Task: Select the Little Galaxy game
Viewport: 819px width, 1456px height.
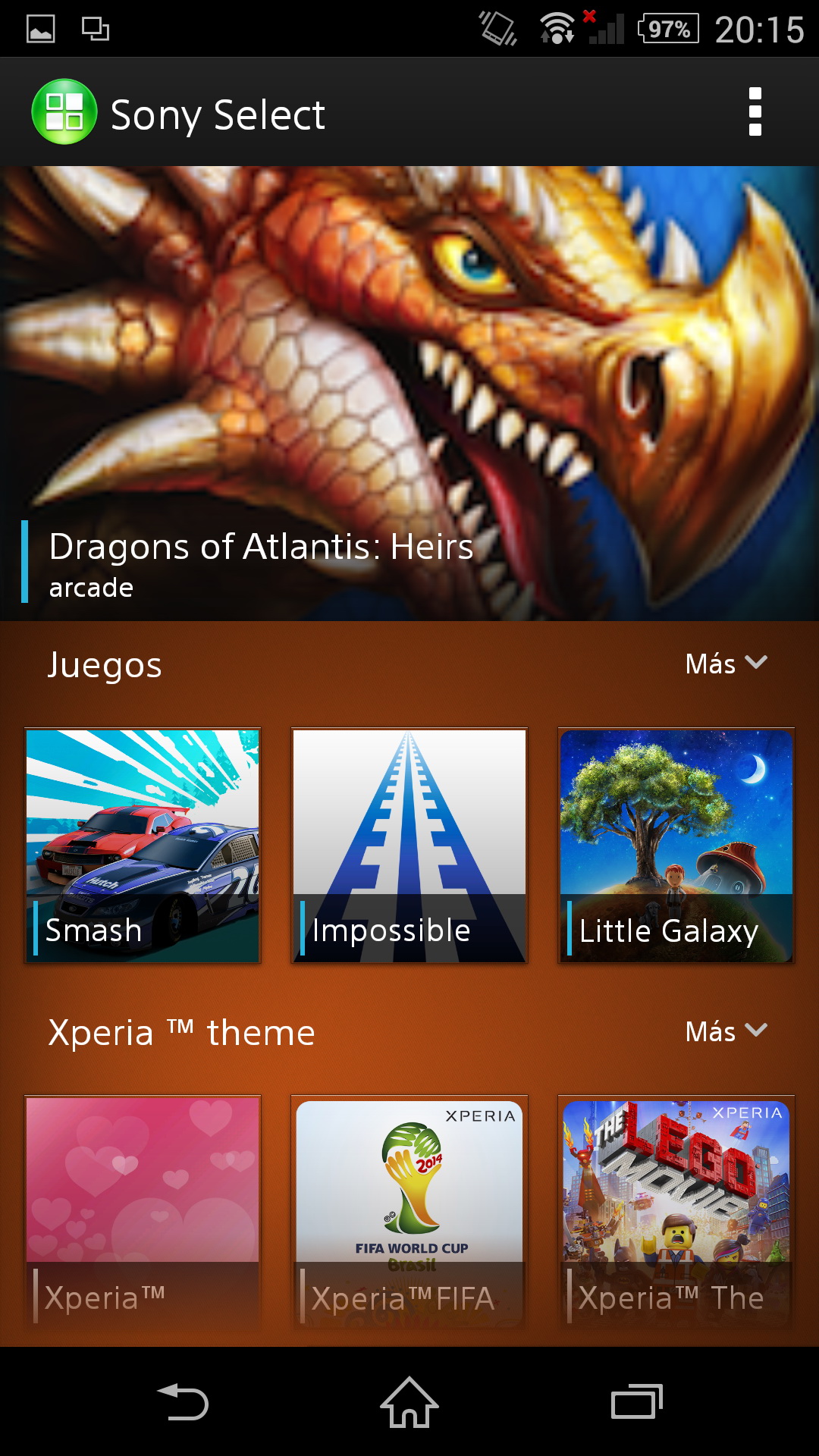Action: point(676,846)
